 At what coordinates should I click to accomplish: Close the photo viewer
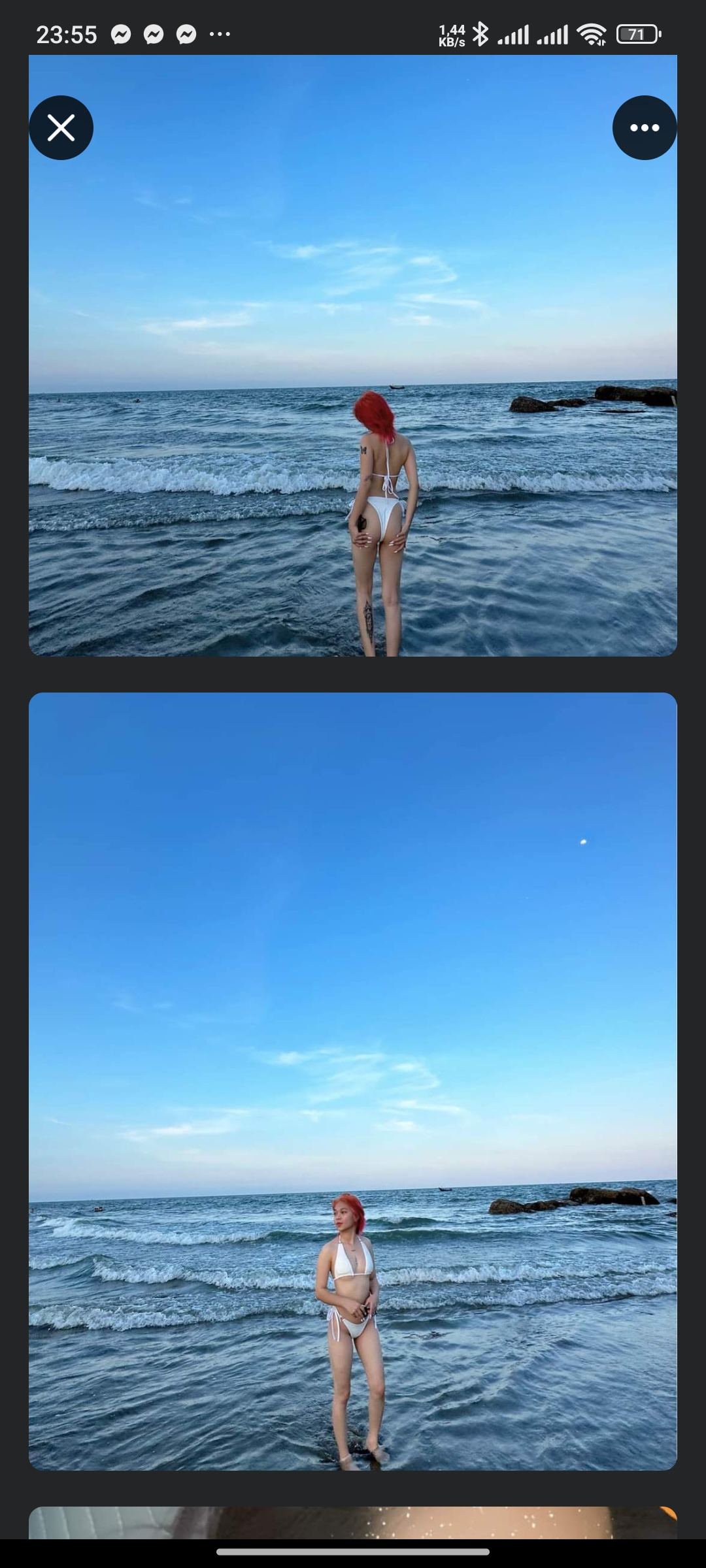61,127
